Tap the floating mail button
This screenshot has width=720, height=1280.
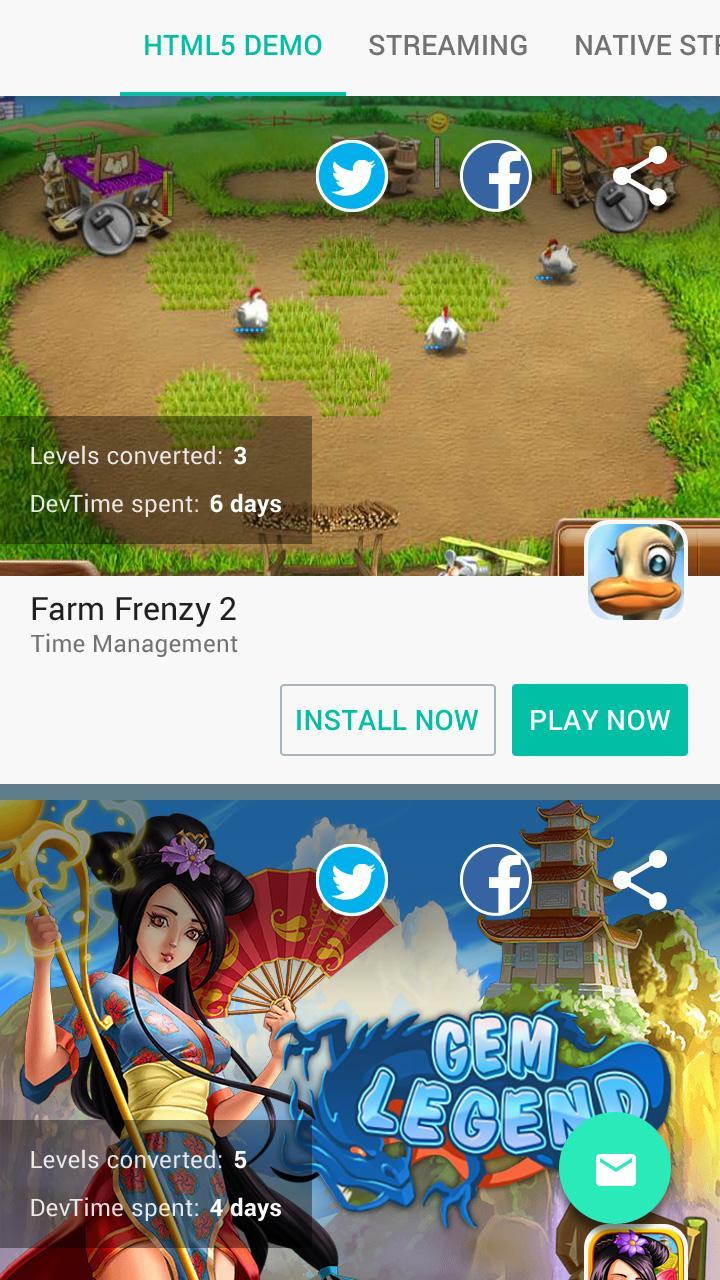[x=615, y=1168]
